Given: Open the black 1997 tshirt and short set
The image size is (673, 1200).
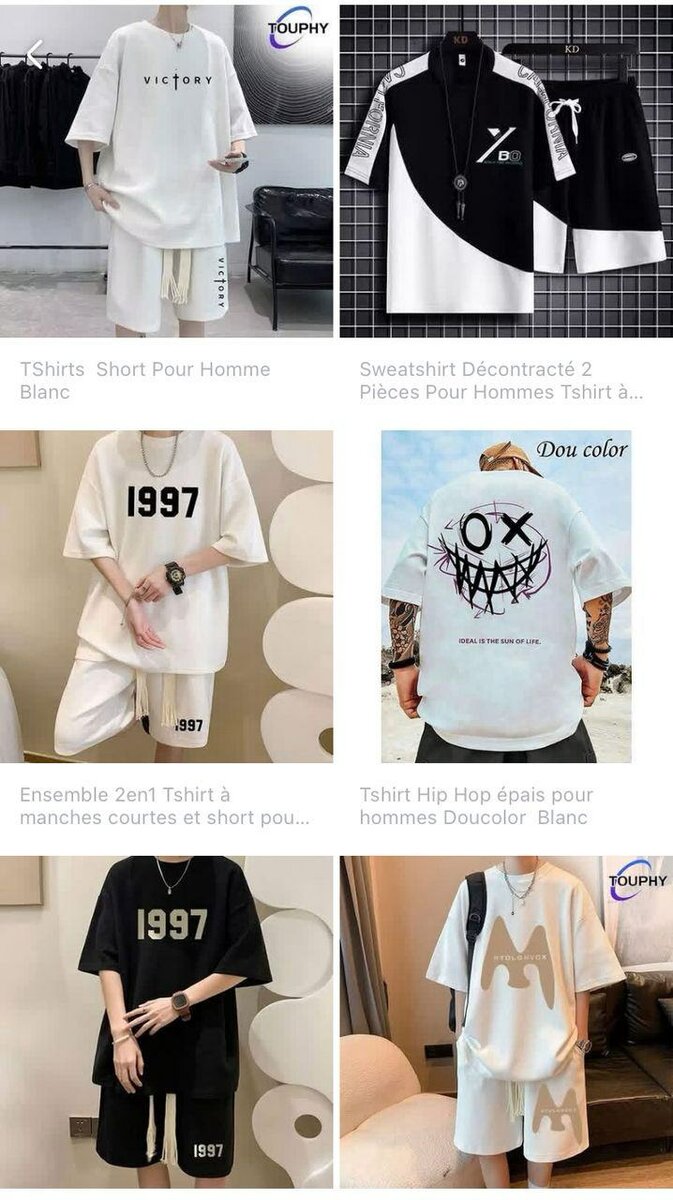Looking at the screenshot, I should 166,1020.
